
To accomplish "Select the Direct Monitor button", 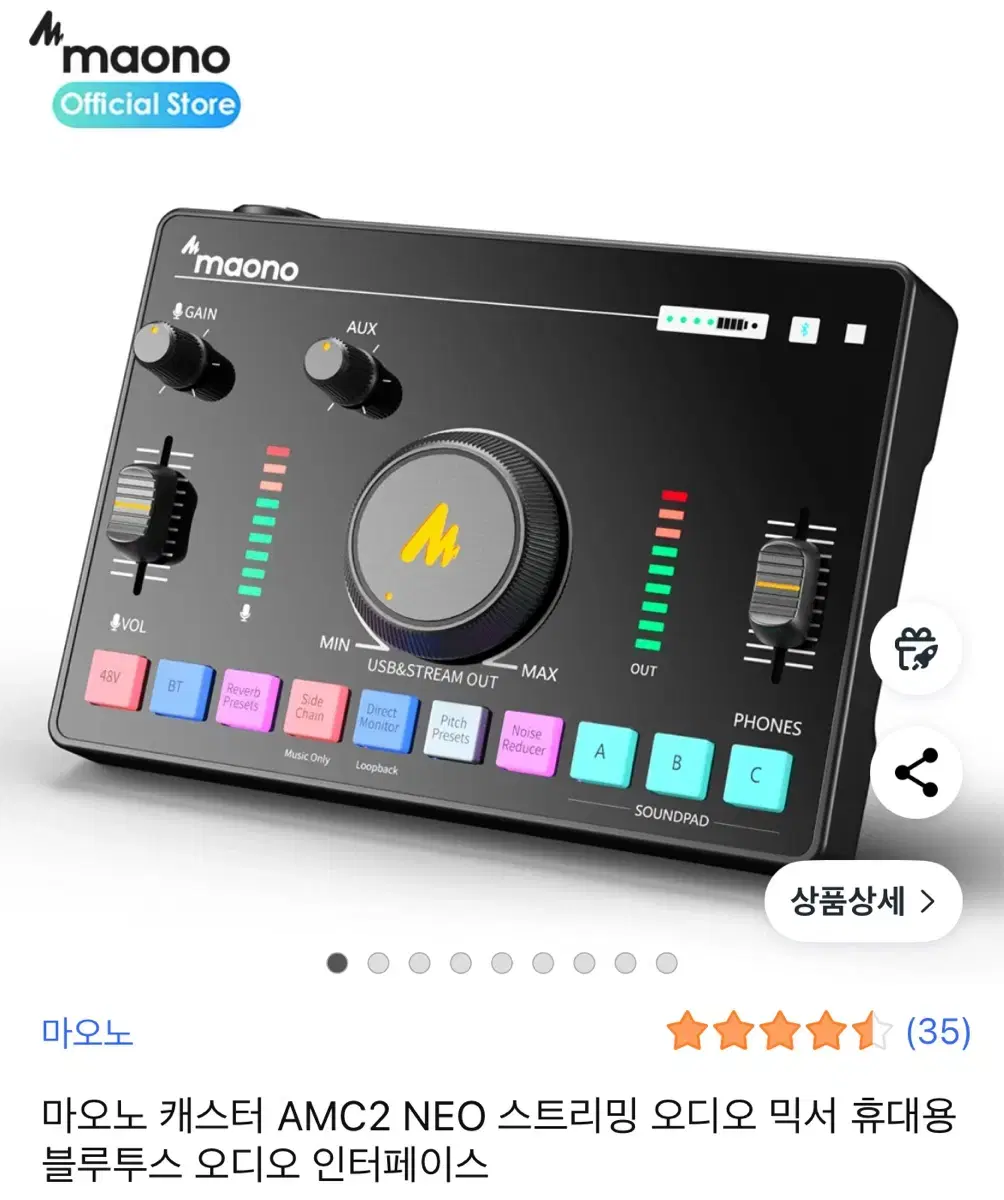I will pyautogui.click(x=382, y=720).
